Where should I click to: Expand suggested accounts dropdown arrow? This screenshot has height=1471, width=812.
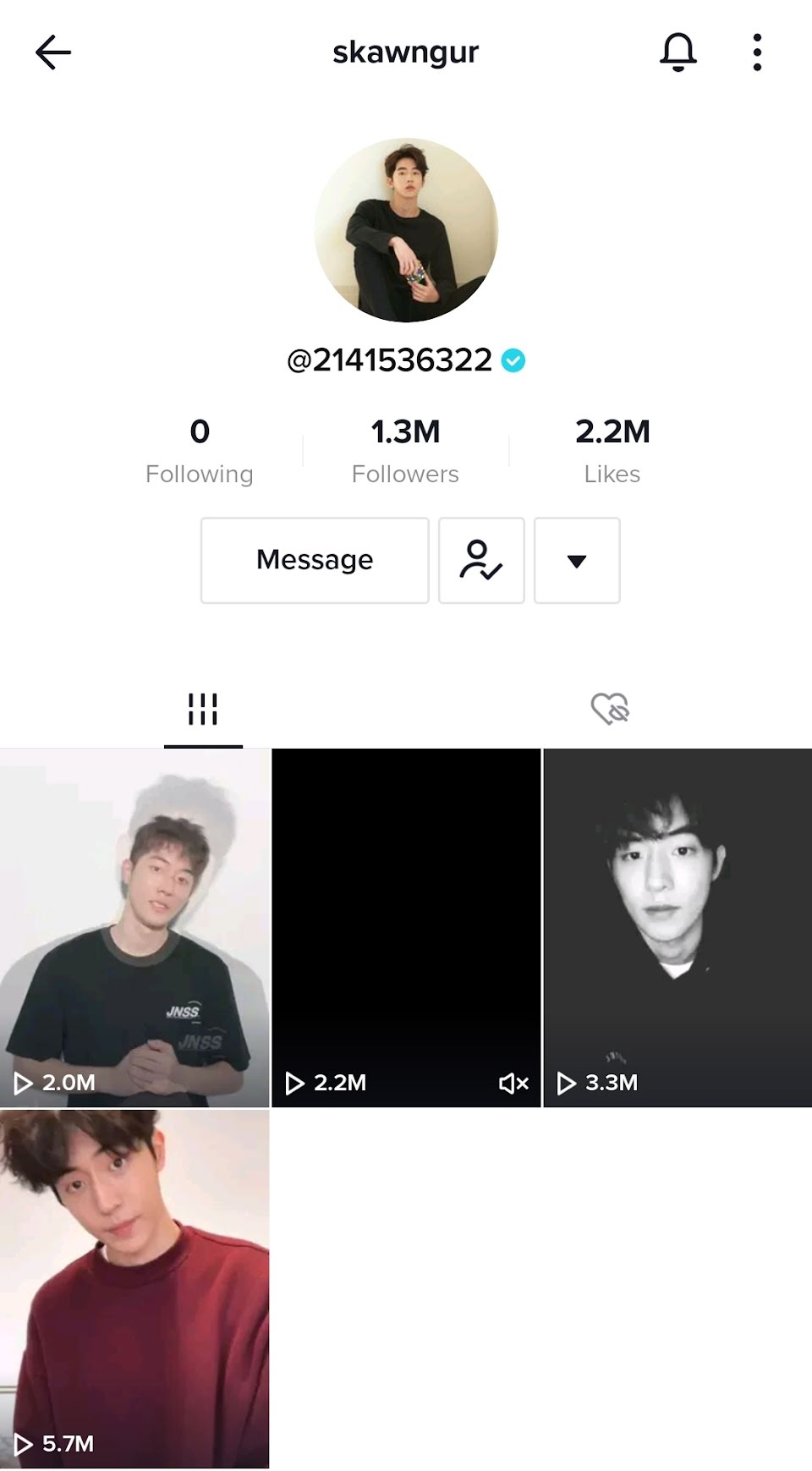pyautogui.click(x=577, y=560)
